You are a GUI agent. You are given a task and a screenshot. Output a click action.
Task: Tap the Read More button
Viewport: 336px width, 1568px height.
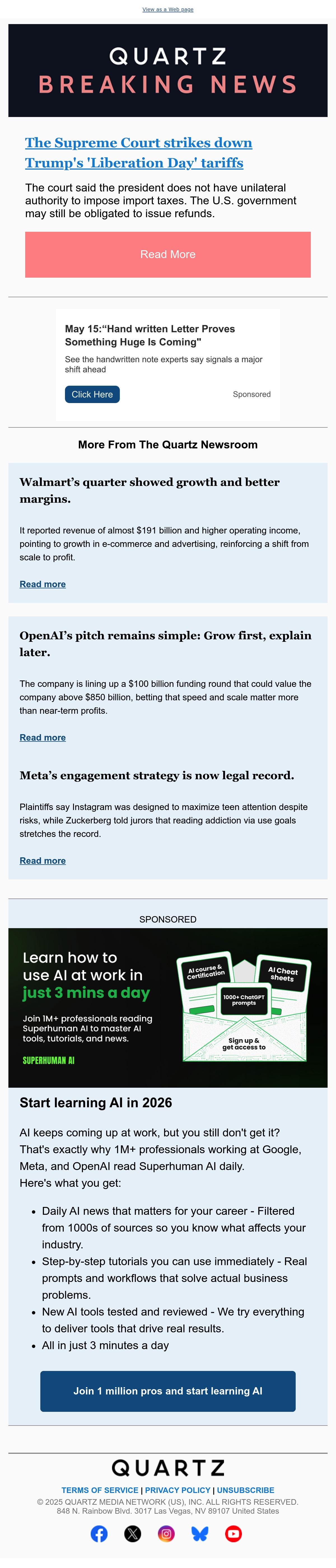(168, 254)
